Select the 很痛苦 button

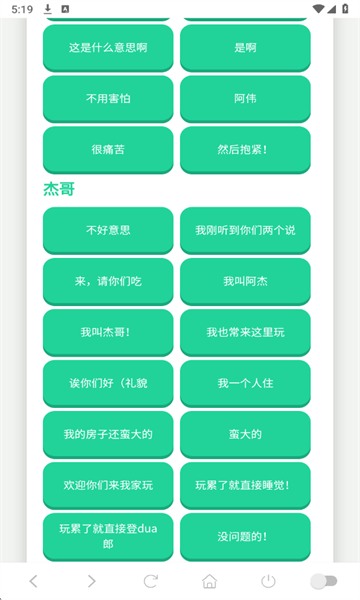(108, 150)
